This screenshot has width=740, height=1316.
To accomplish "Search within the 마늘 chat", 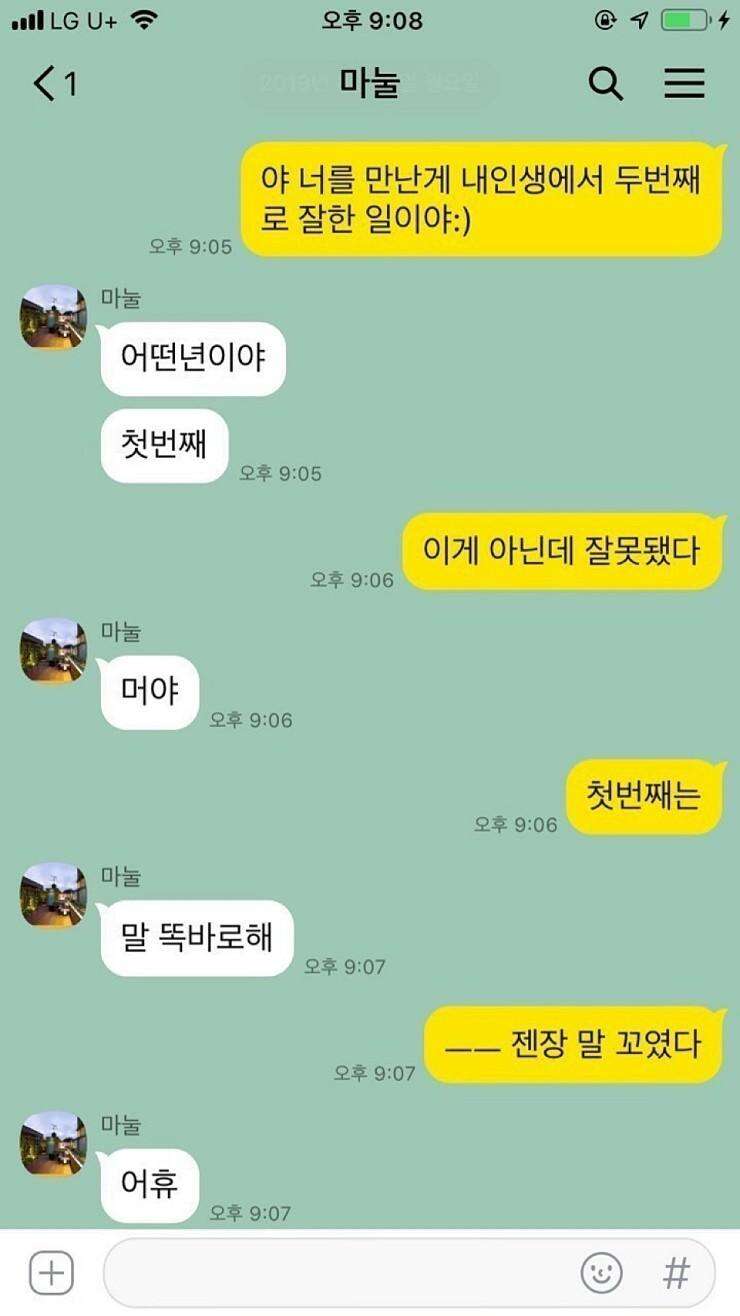I will 606,84.
